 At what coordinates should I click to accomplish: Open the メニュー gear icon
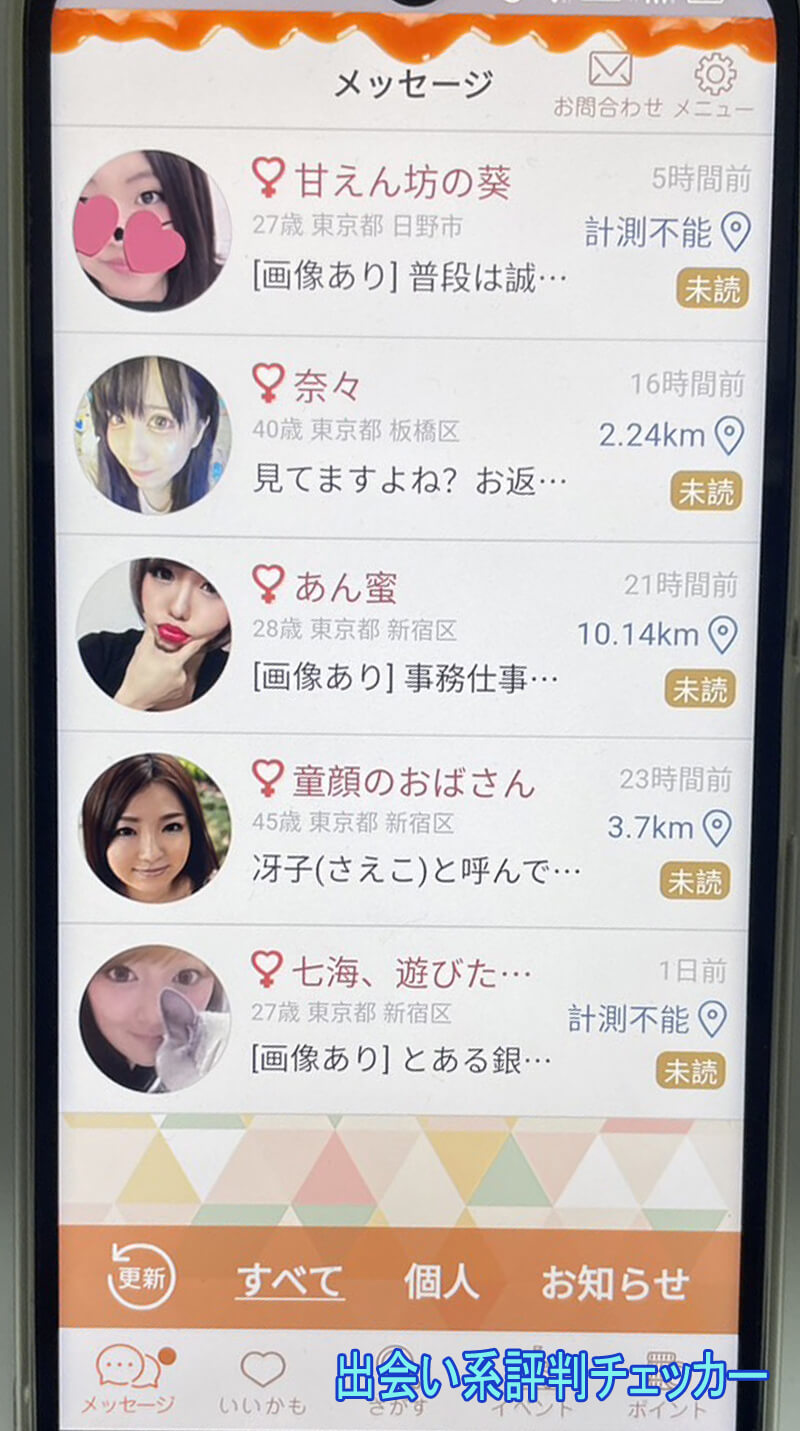[x=714, y=82]
